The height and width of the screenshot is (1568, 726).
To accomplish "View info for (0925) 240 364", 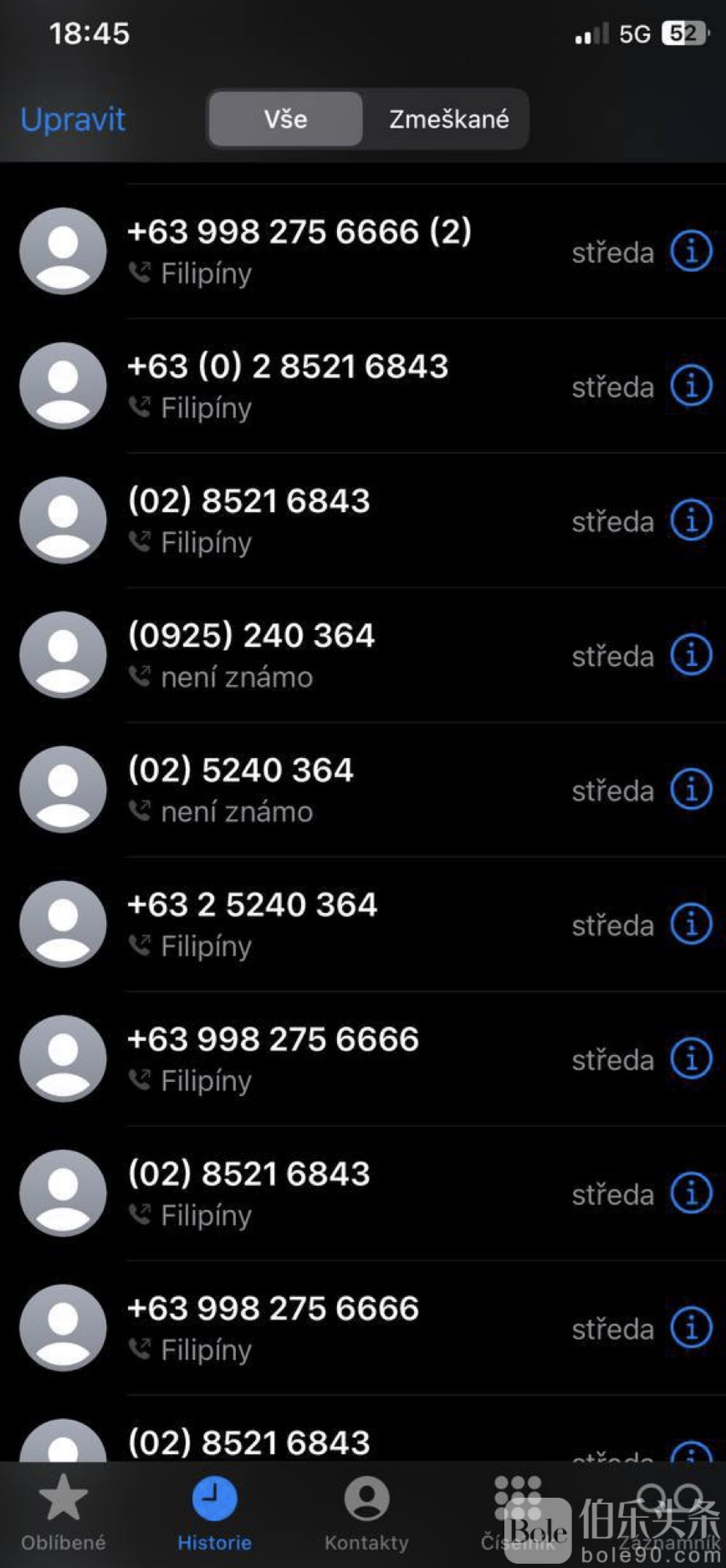I will click(691, 655).
